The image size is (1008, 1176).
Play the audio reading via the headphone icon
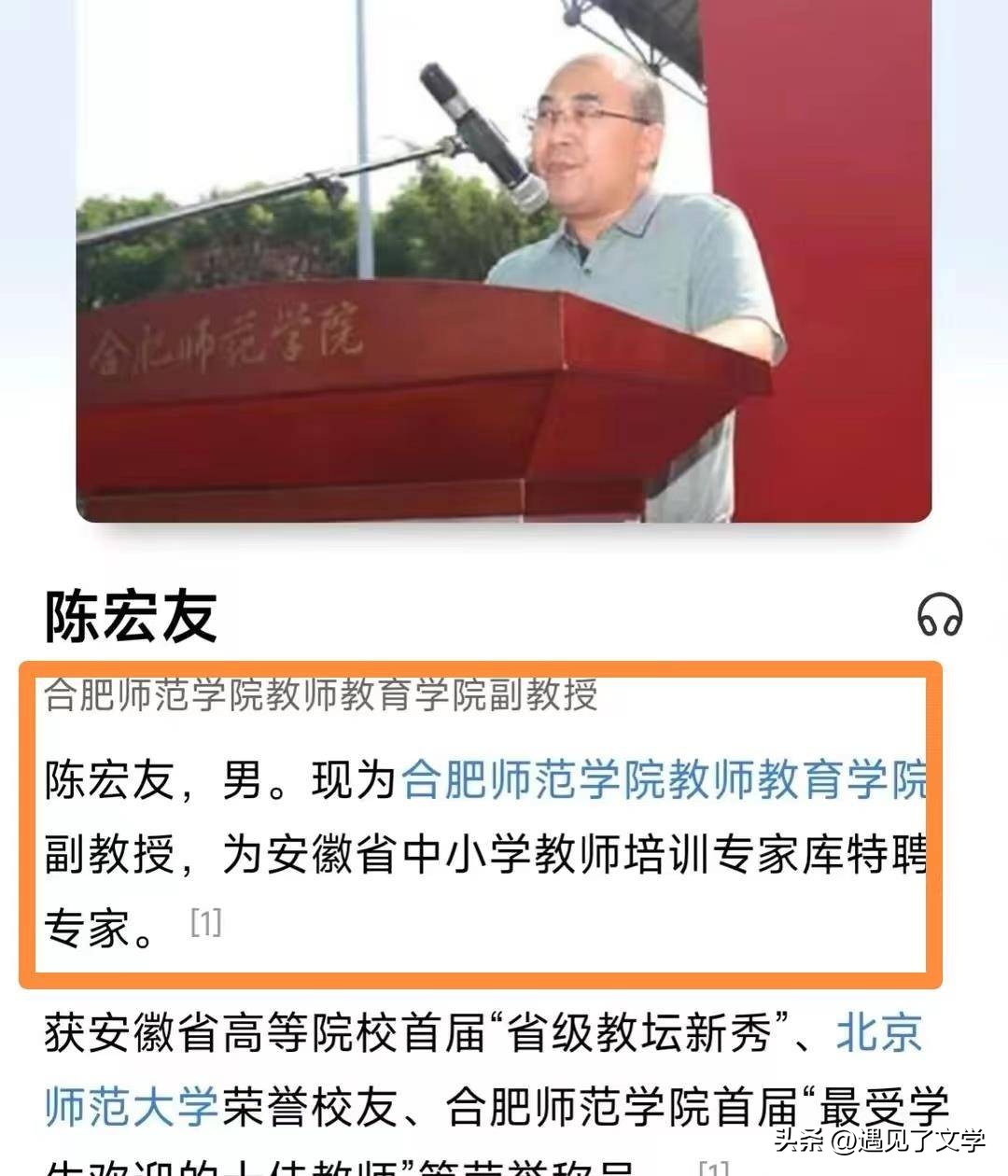click(x=939, y=616)
